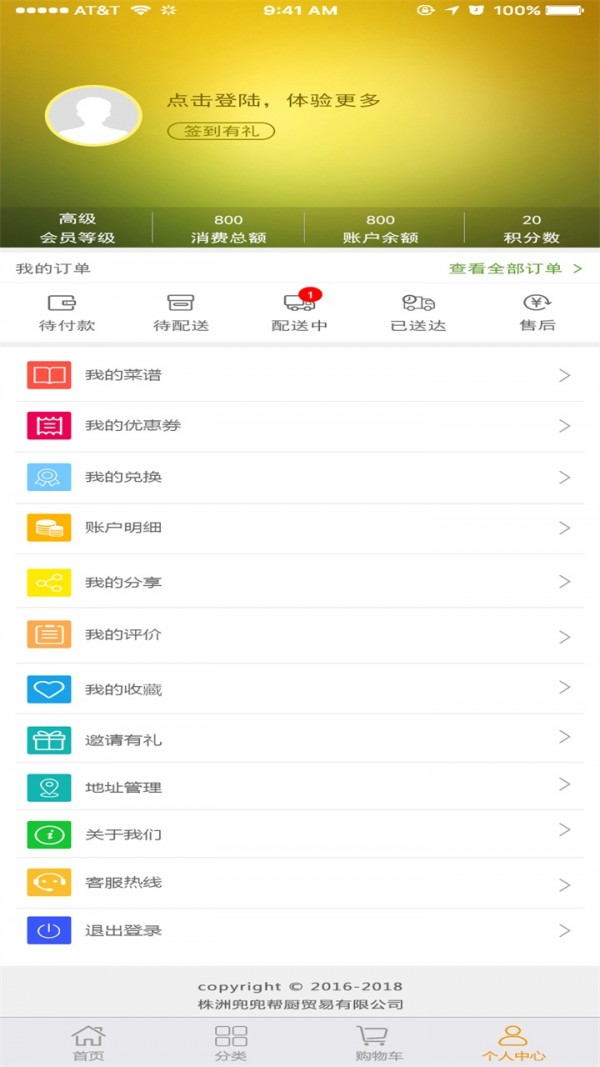Open 待配送 orders awaiting delivery
Viewport: 600px width, 1067px height.
click(181, 312)
